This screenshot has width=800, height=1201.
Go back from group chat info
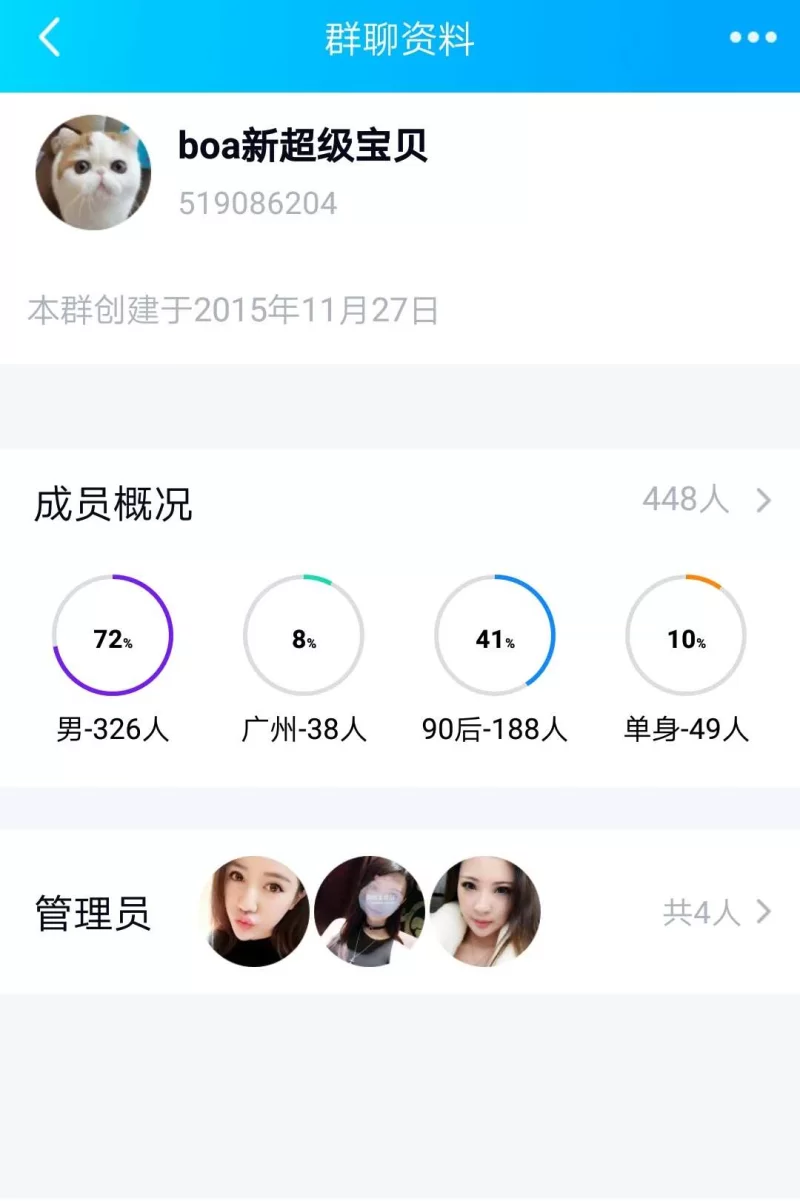[49, 39]
